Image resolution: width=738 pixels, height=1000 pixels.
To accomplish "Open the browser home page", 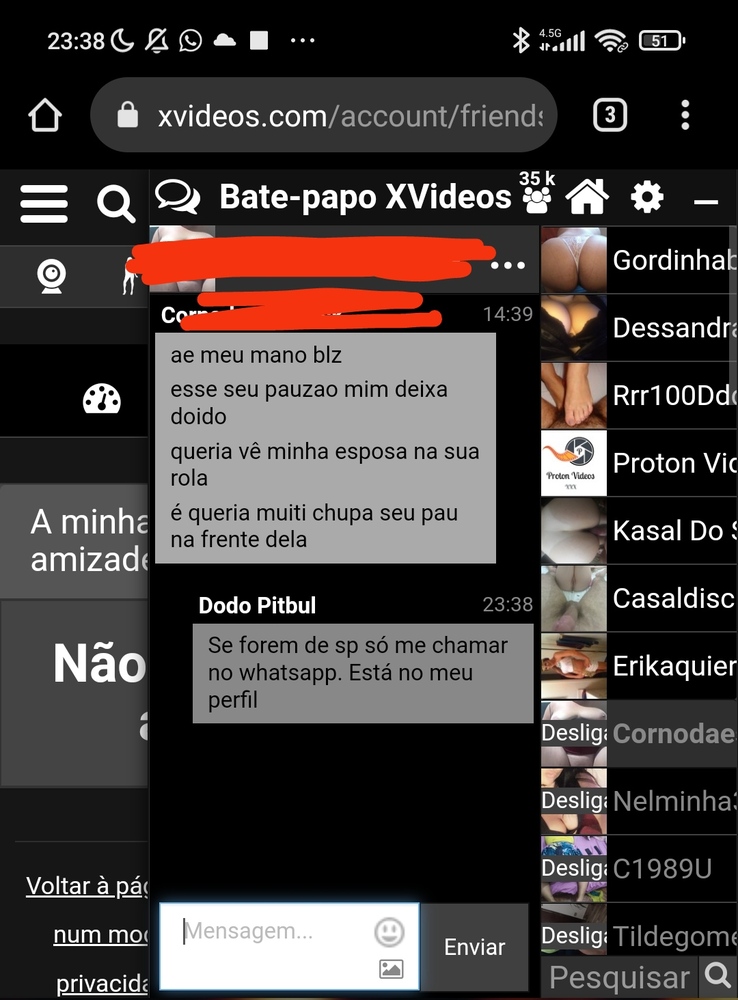I will (45, 116).
